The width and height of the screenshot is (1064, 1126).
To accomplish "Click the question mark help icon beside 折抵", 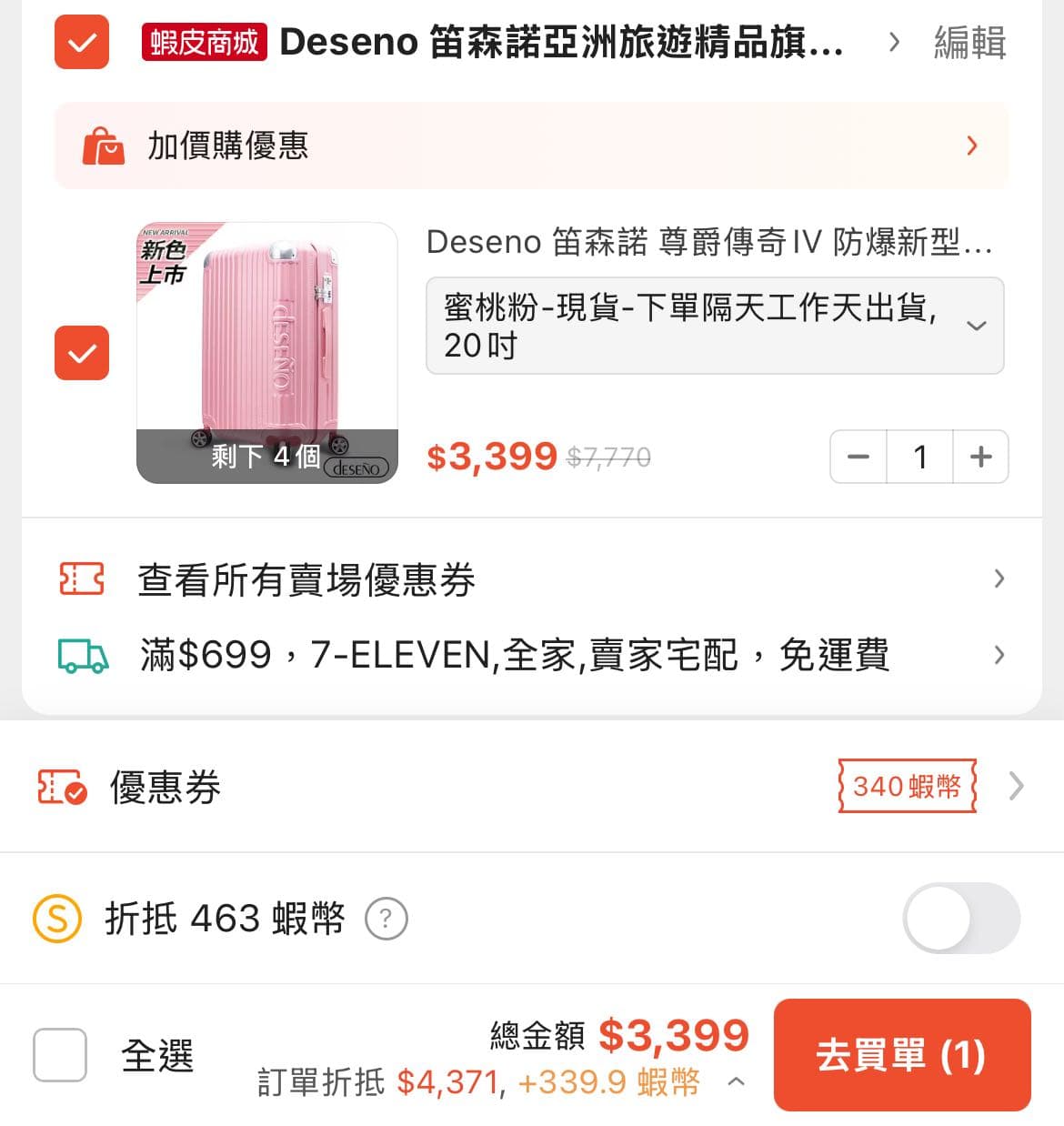I will [386, 919].
